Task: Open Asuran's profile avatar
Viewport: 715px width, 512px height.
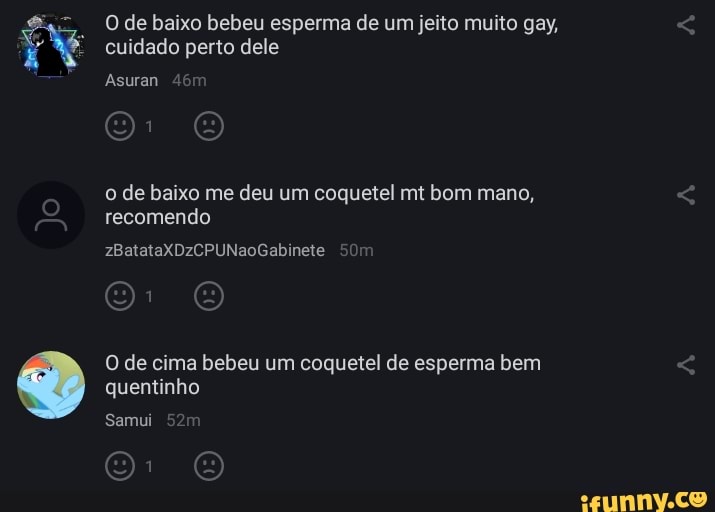Action: pyautogui.click(x=51, y=46)
